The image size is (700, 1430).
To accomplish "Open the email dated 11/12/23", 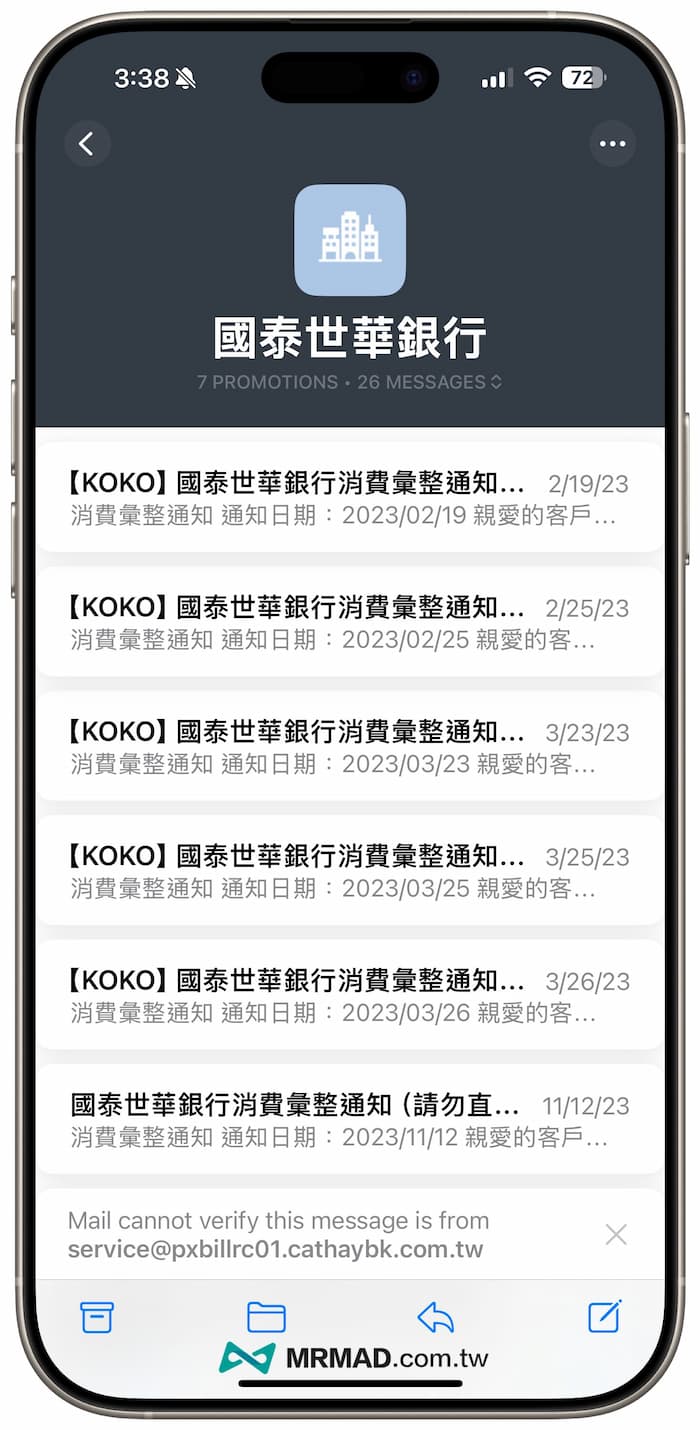I will pos(350,1119).
